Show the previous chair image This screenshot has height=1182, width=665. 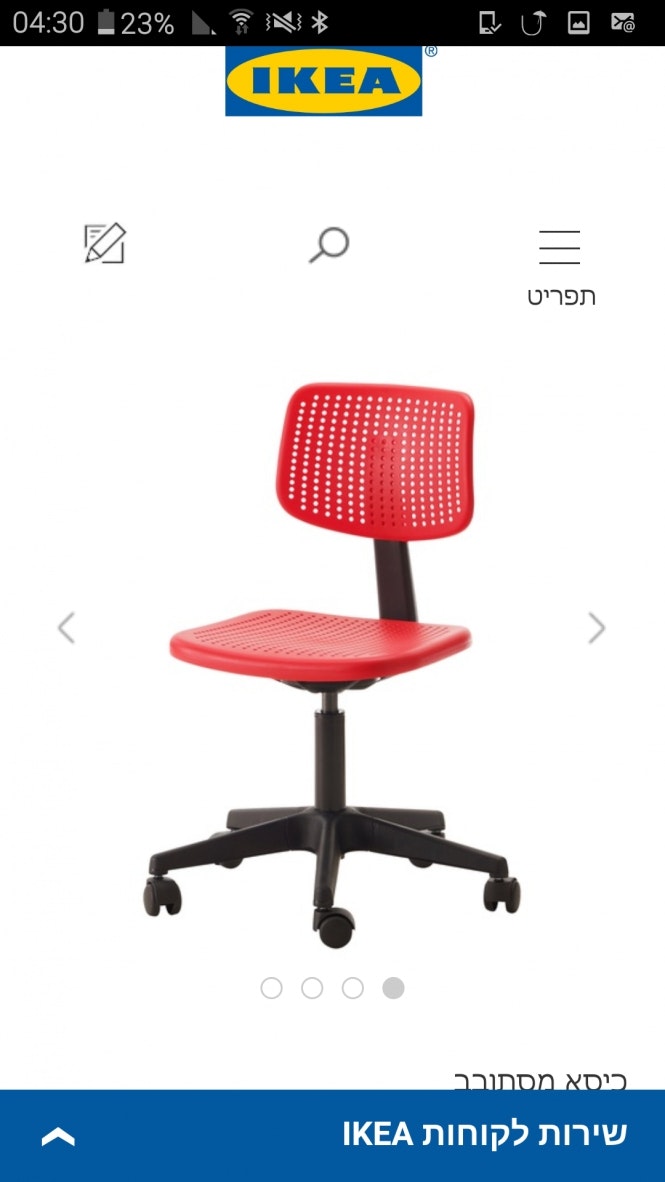pyautogui.click(x=66, y=628)
